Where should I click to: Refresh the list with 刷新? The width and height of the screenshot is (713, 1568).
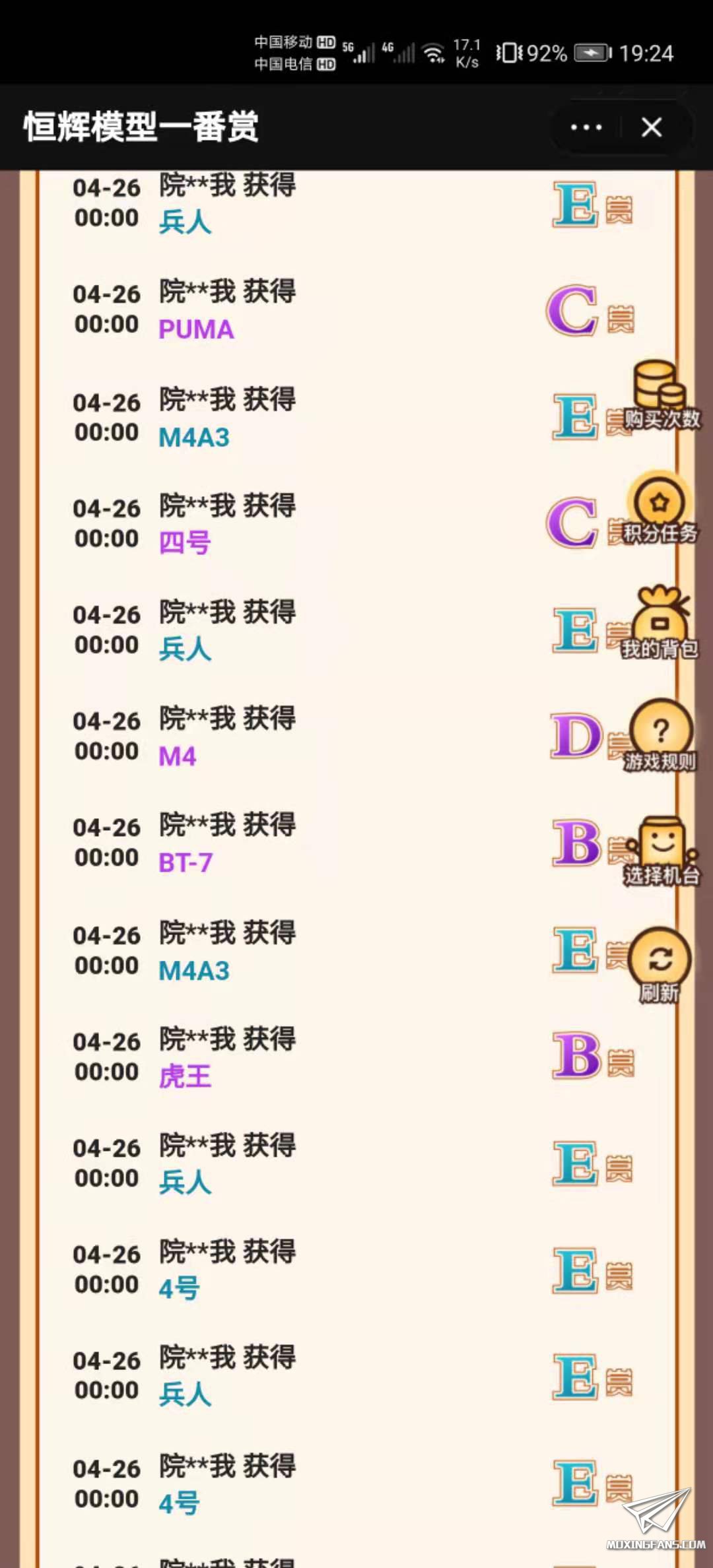tap(660, 964)
